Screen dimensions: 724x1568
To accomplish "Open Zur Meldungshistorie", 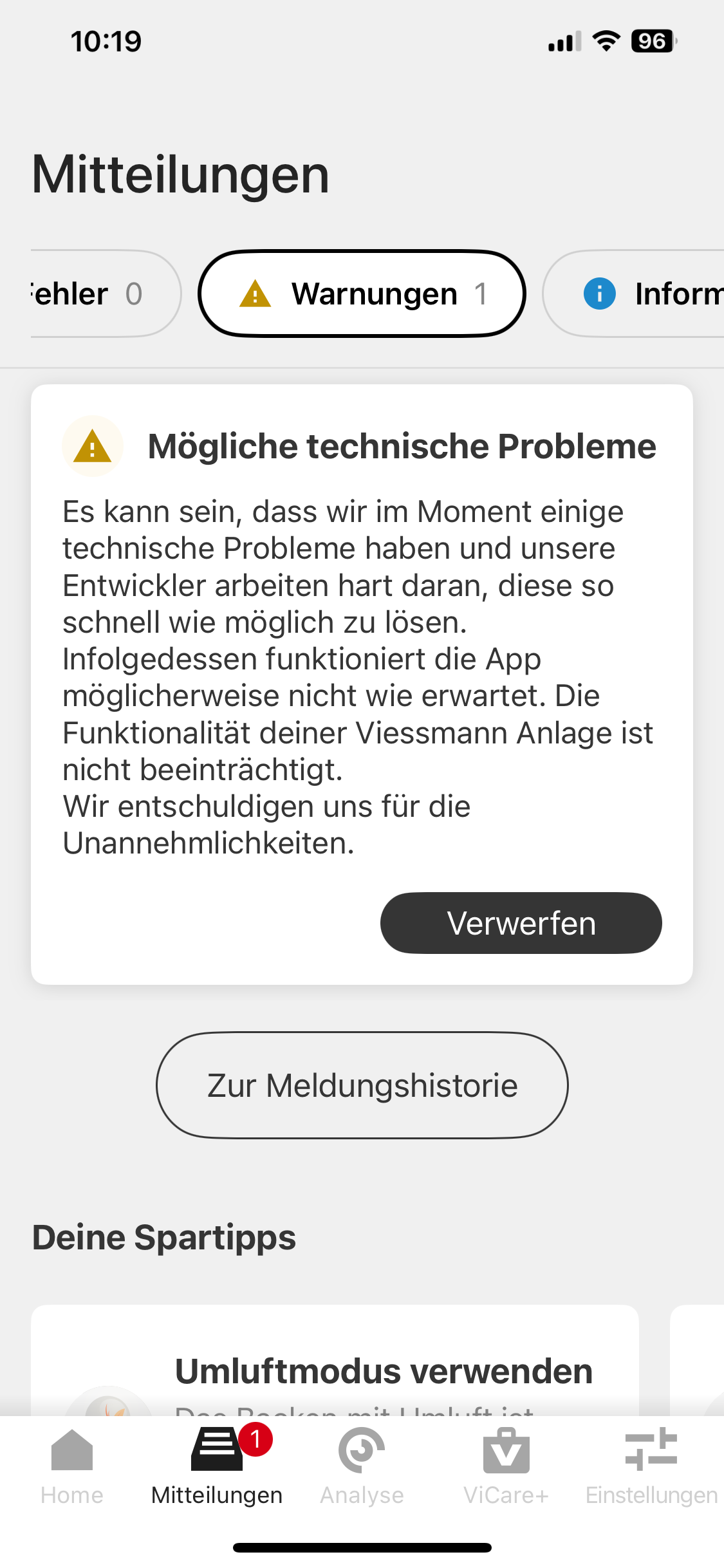I will click(362, 1085).
